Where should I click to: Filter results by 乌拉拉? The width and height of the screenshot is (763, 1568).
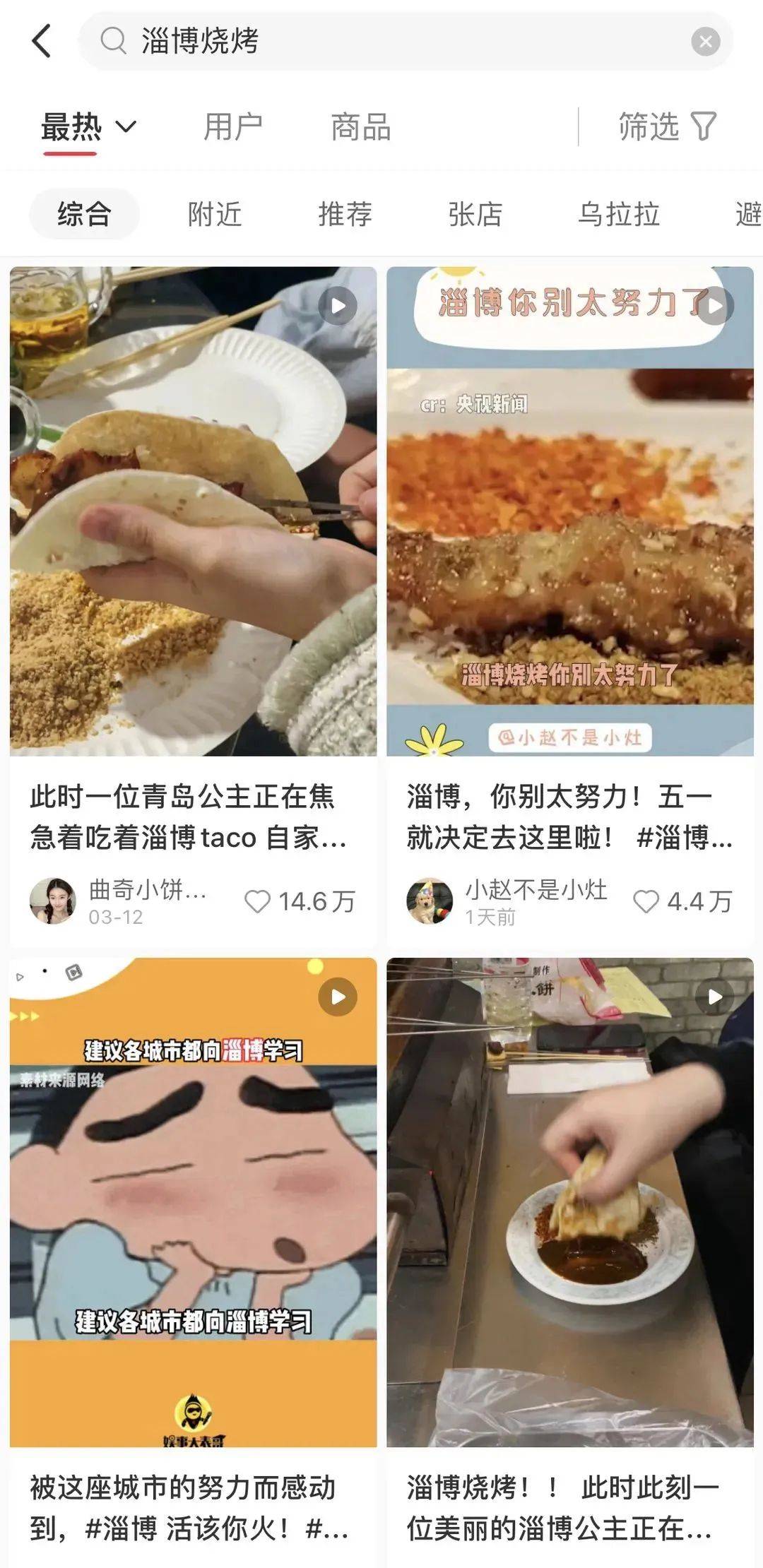618,213
